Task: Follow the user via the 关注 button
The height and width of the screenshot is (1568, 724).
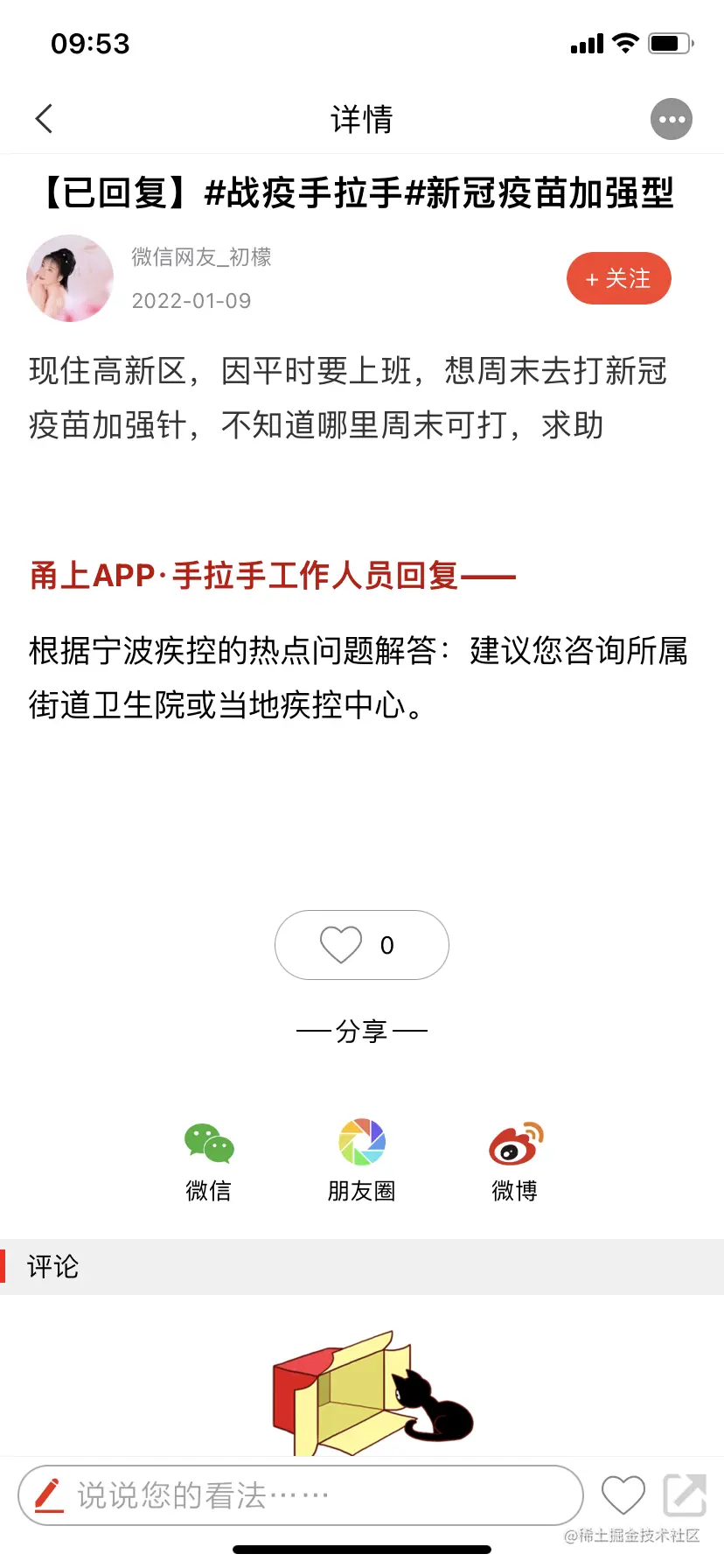Action: [x=619, y=278]
